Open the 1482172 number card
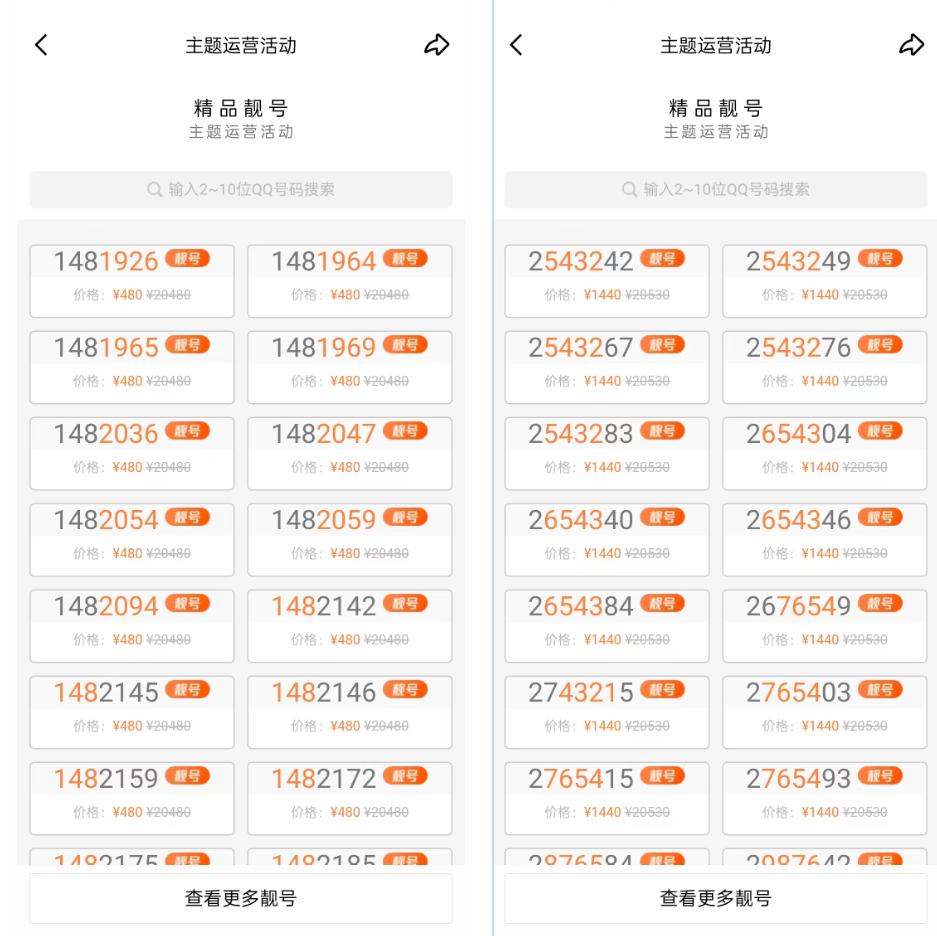 click(x=349, y=797)
